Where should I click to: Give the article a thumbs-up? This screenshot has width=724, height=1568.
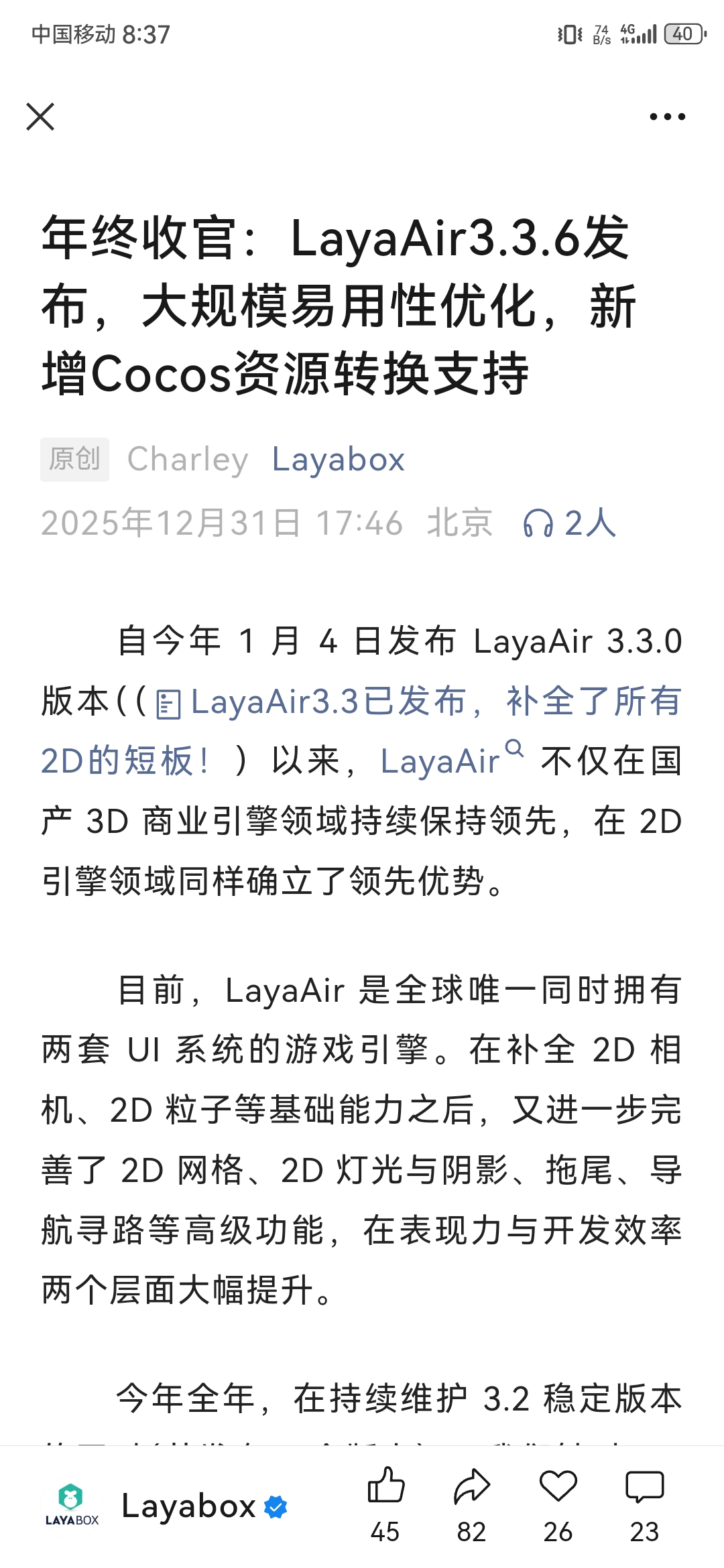(385, 1486)
